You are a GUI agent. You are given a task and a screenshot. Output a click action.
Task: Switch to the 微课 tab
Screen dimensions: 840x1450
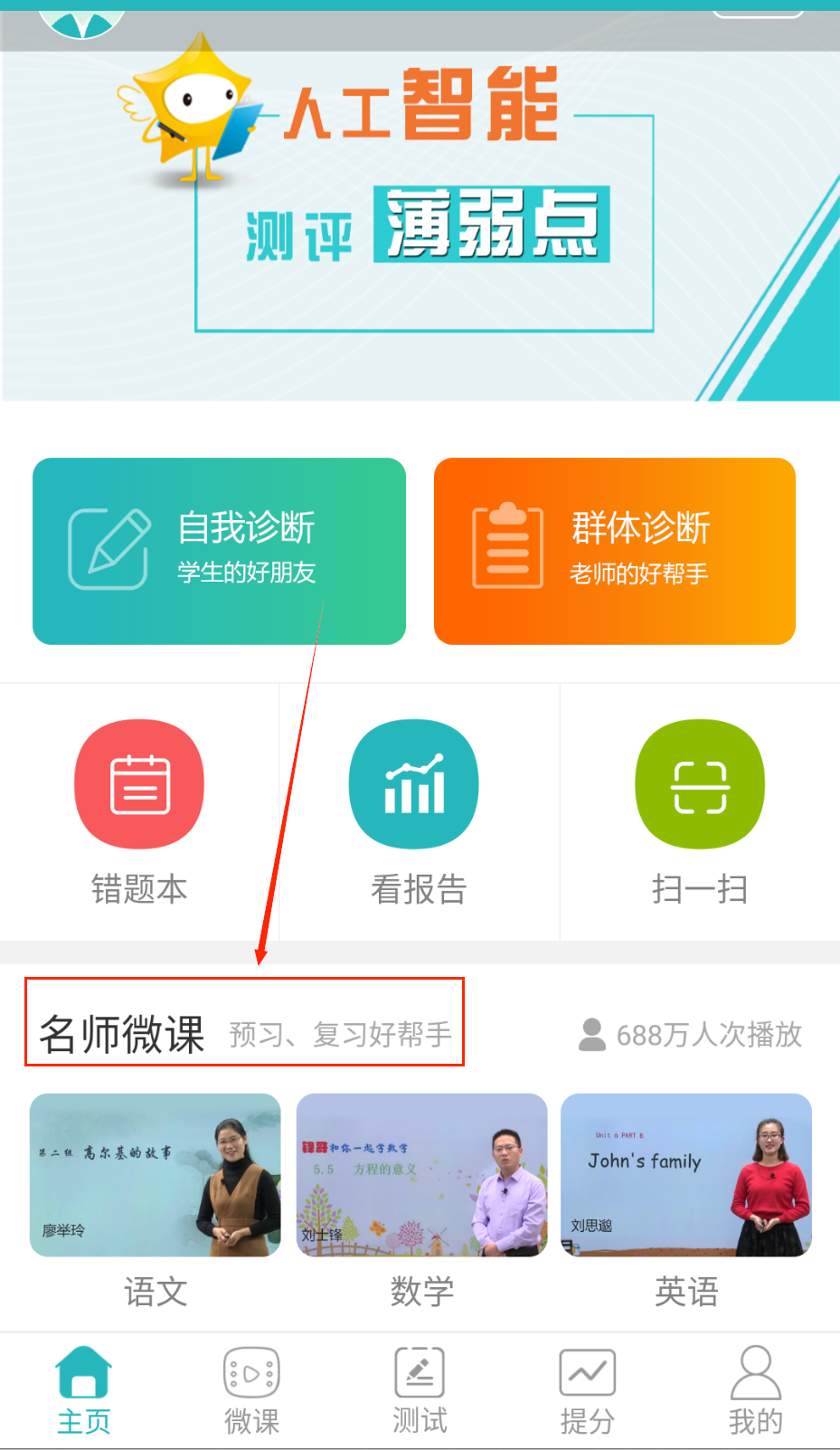[251, 1390]
